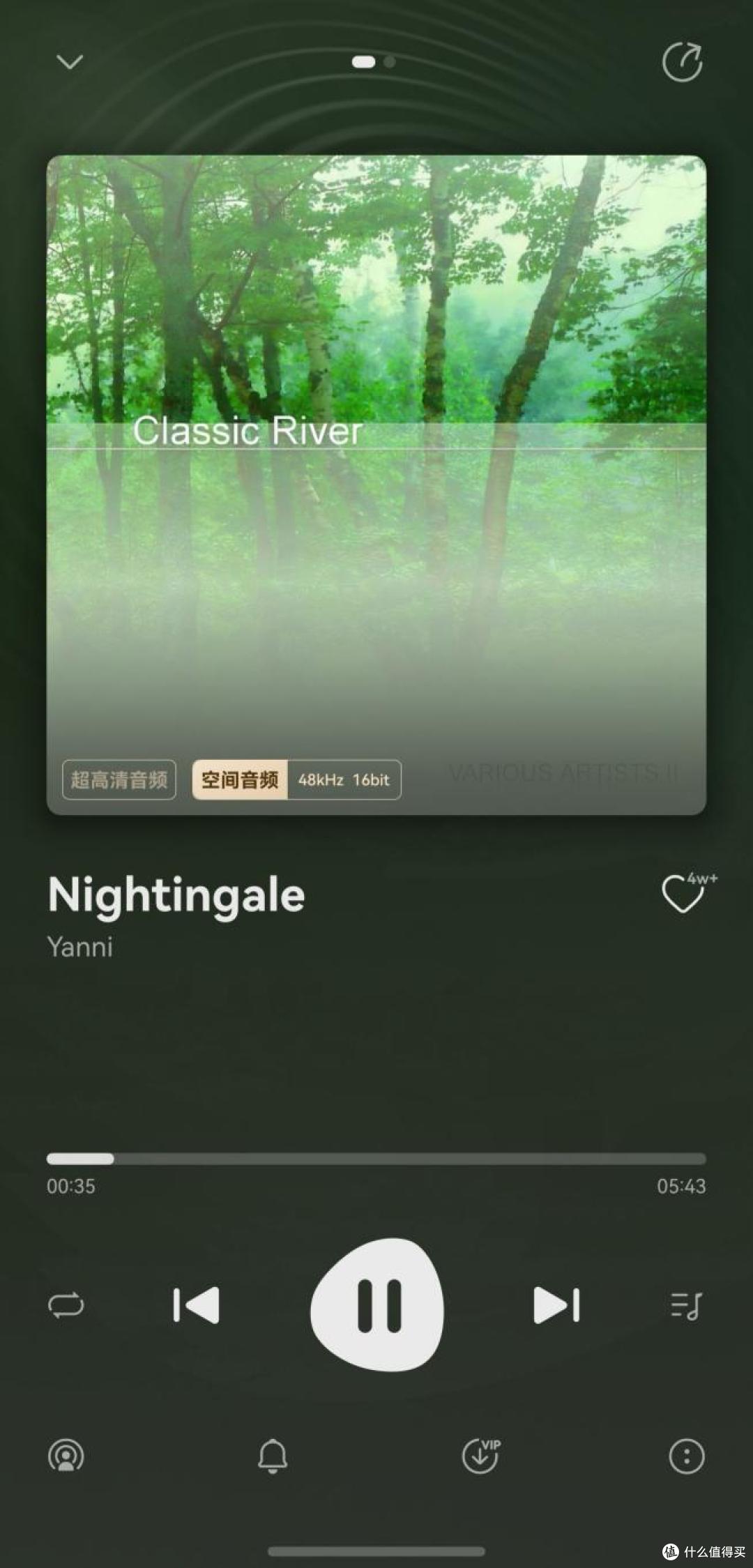Screen dimensions: 753x1568
Task: Toggle the repeat mode
Action: pyautogui.click(x=66, y=1305)
